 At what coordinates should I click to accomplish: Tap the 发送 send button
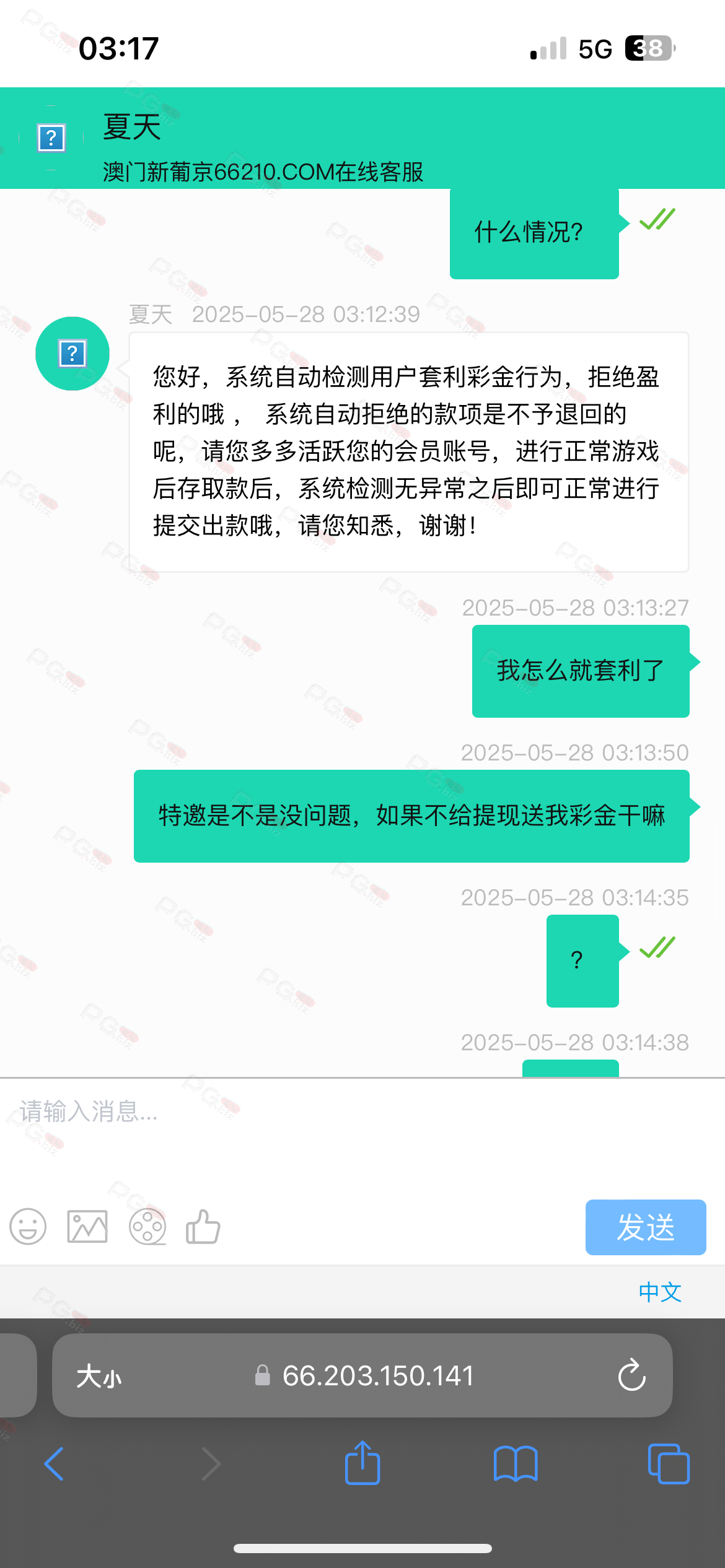pyautogui.click(x=646, y=1227)
